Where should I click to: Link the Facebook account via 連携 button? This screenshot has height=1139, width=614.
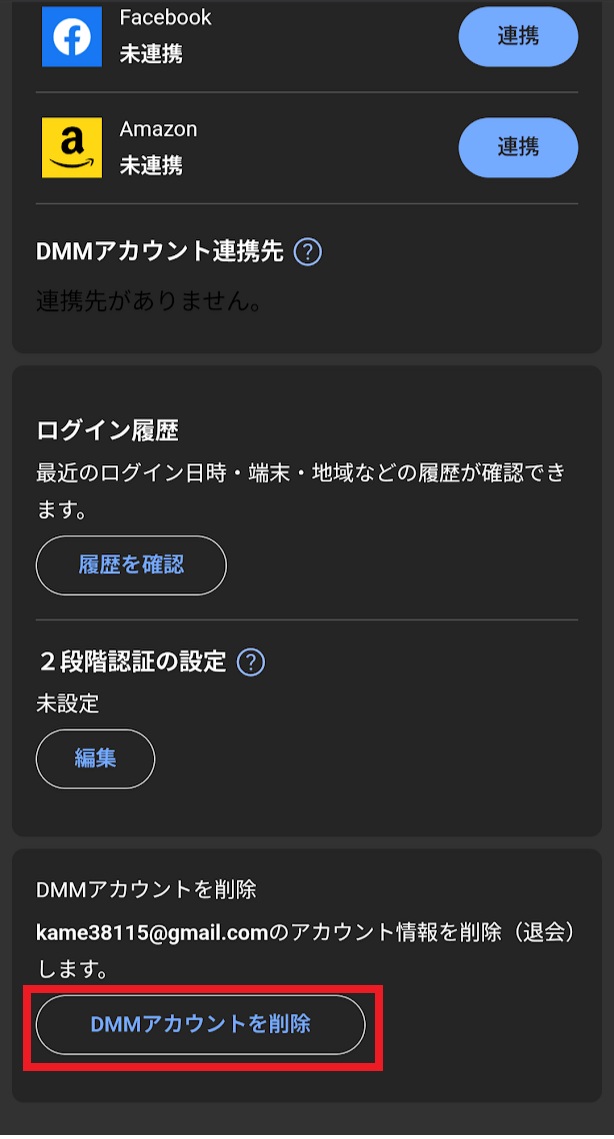518,36
